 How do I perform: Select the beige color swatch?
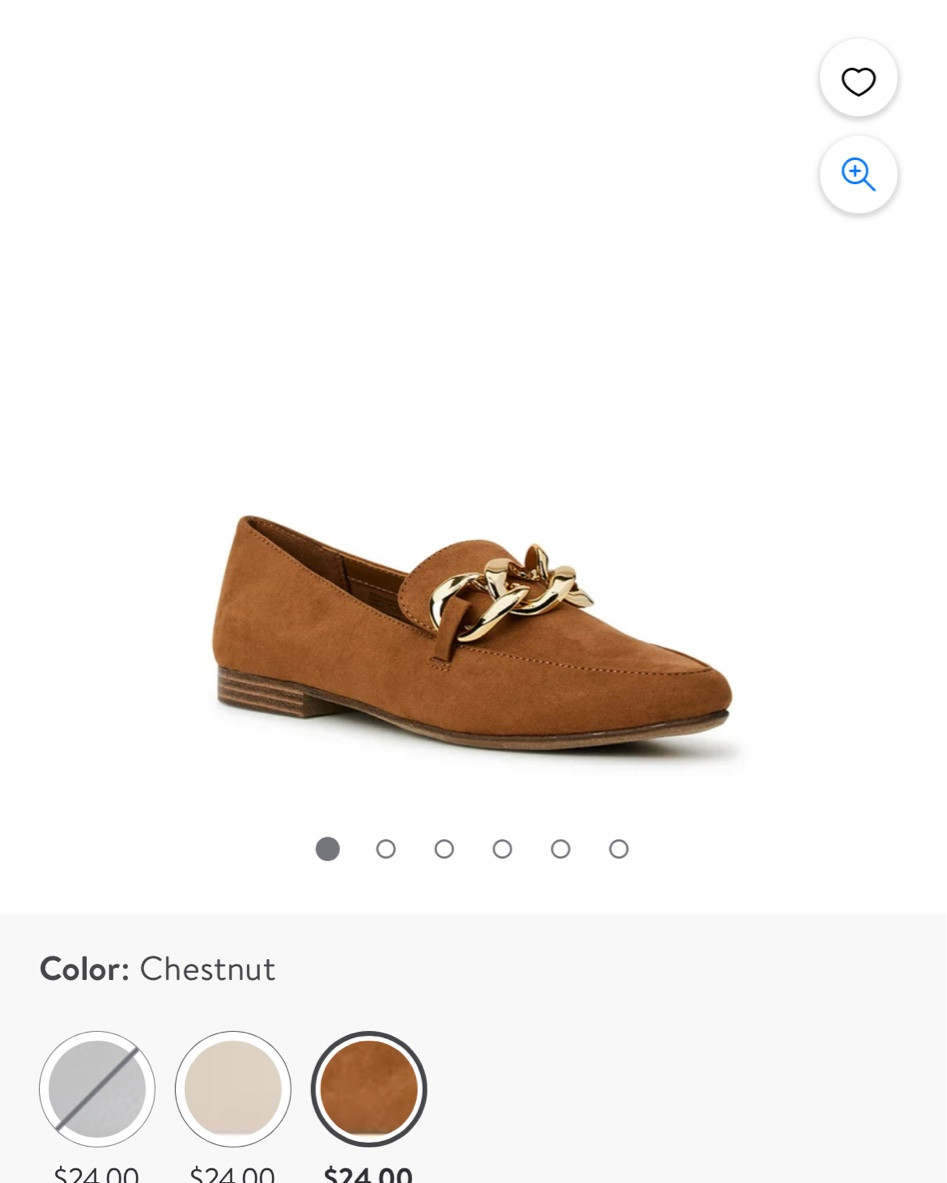[232, 1089]
